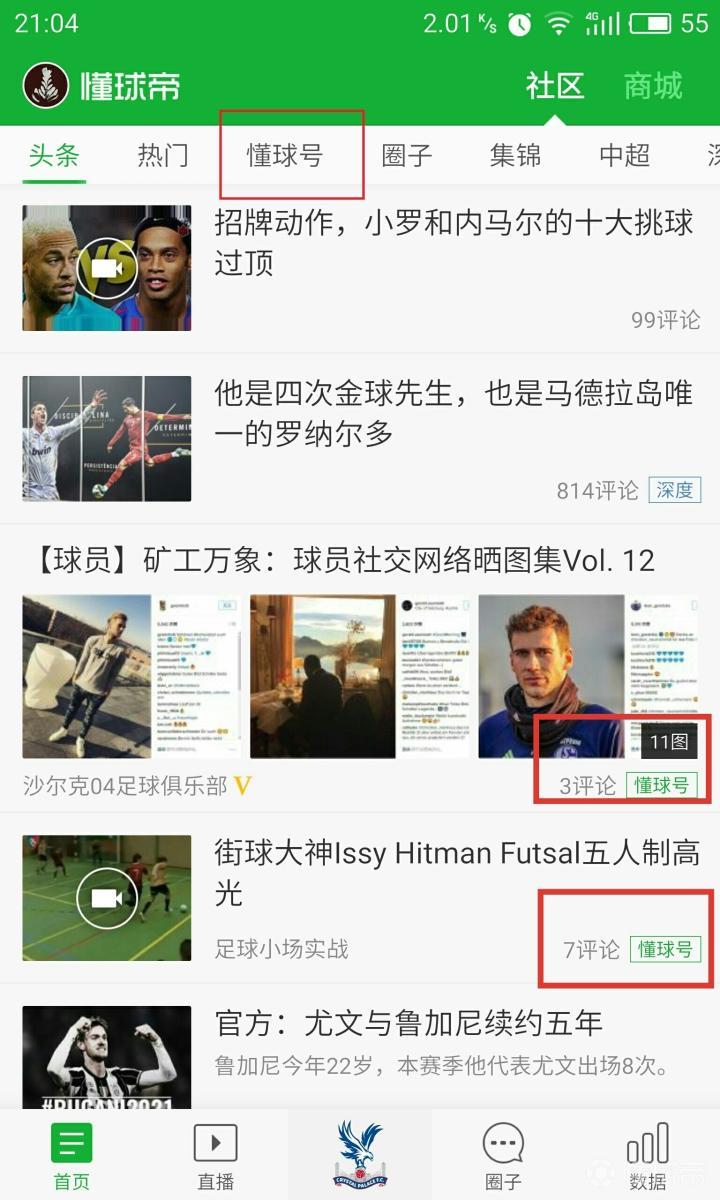Screen dimensions: 720x1200
Task: Open the Crystal Palace team crest button
Action: tap(360, 1154)
